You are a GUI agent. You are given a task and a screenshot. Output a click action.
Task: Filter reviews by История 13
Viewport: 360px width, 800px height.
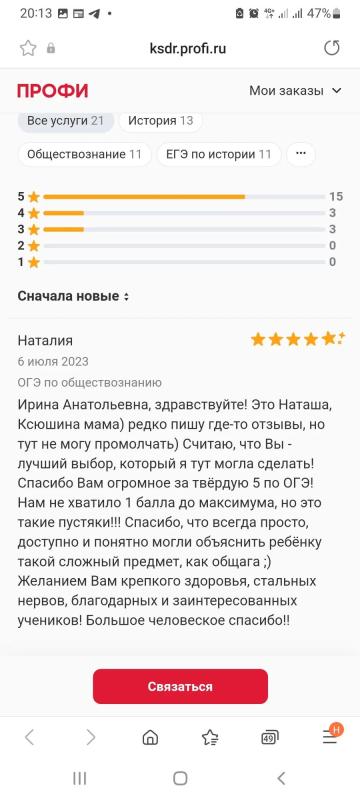click(160, 121)
